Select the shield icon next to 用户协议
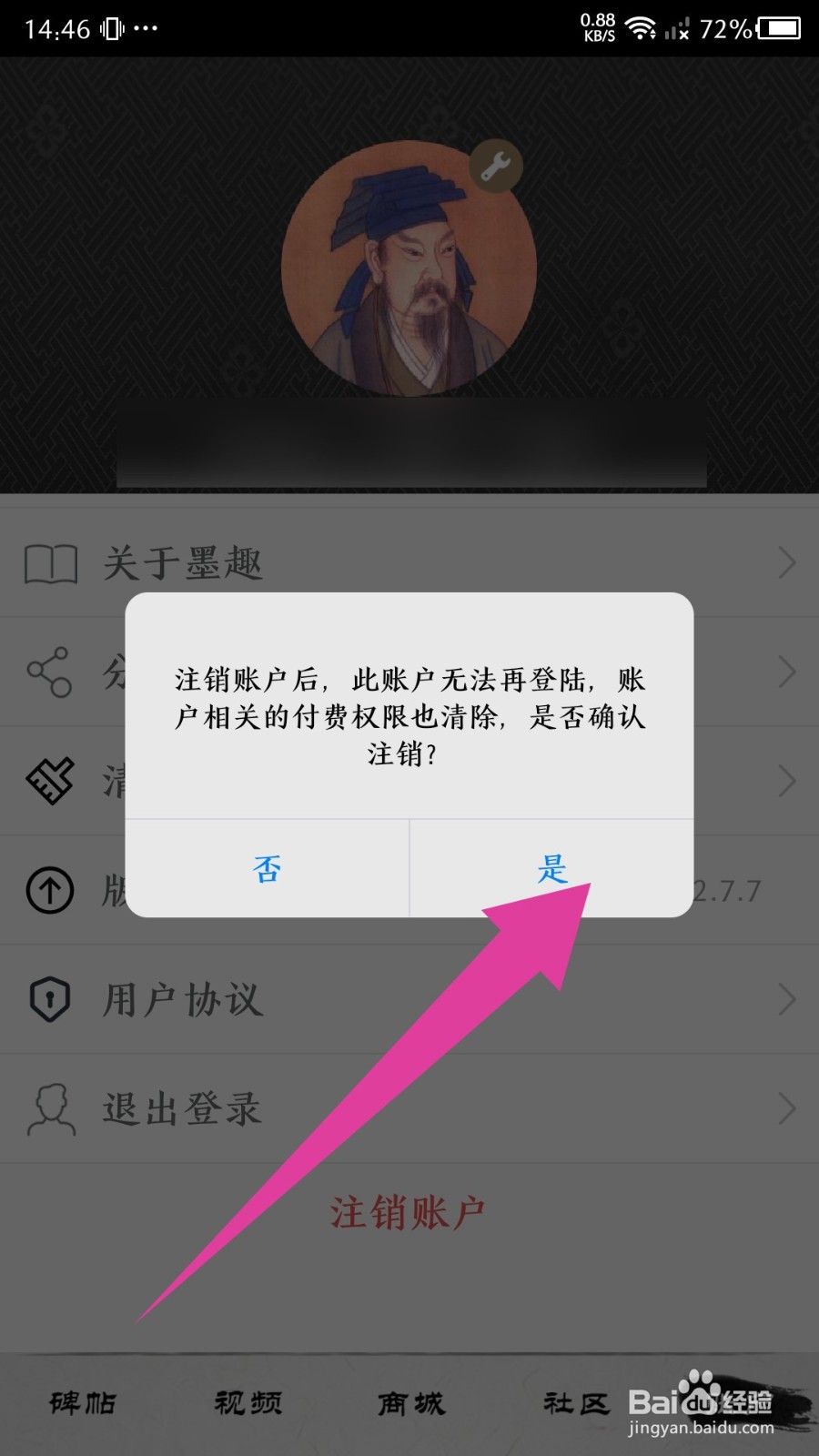The width and height of the screenshot is (819, 1456). pos(50,999)
